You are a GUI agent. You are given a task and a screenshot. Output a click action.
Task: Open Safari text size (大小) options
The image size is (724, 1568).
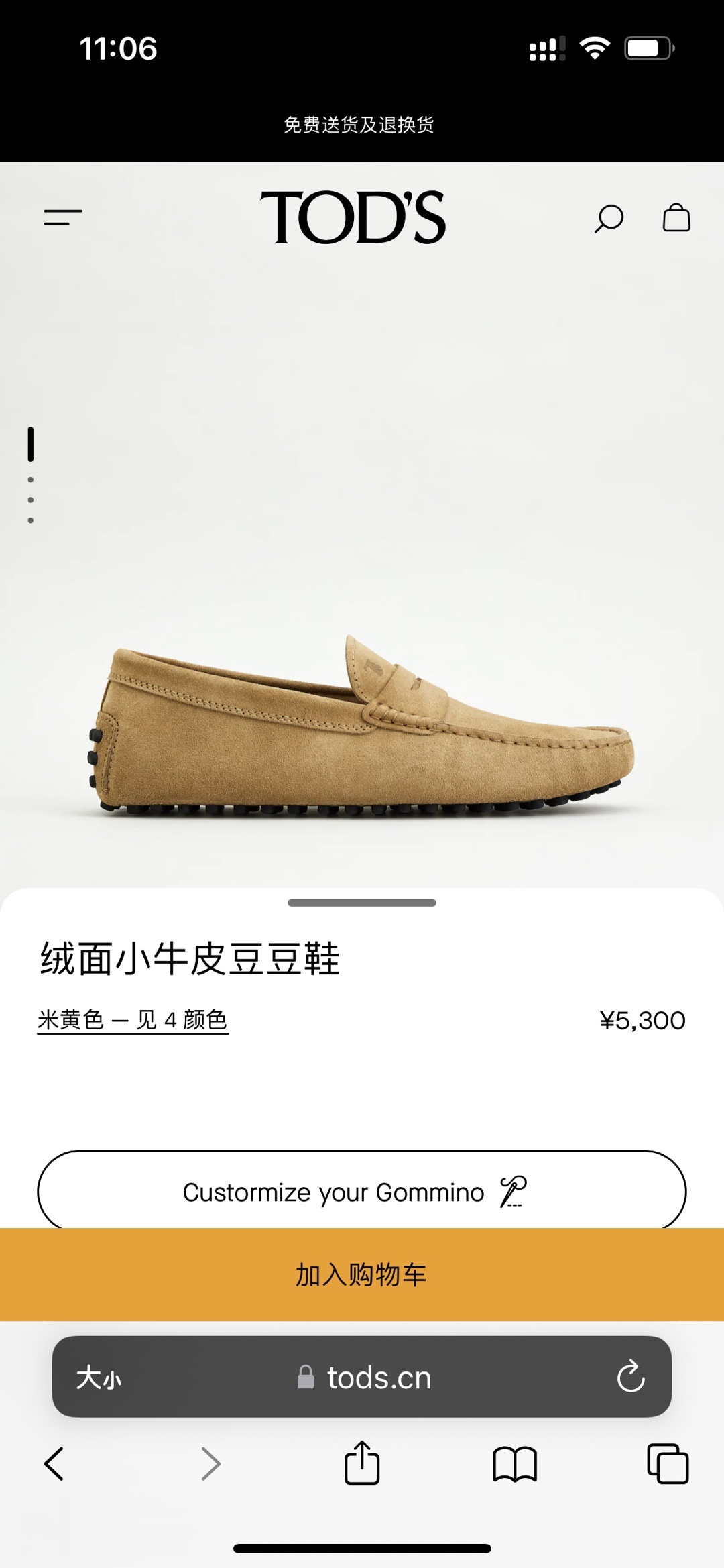pos(99,1378)
